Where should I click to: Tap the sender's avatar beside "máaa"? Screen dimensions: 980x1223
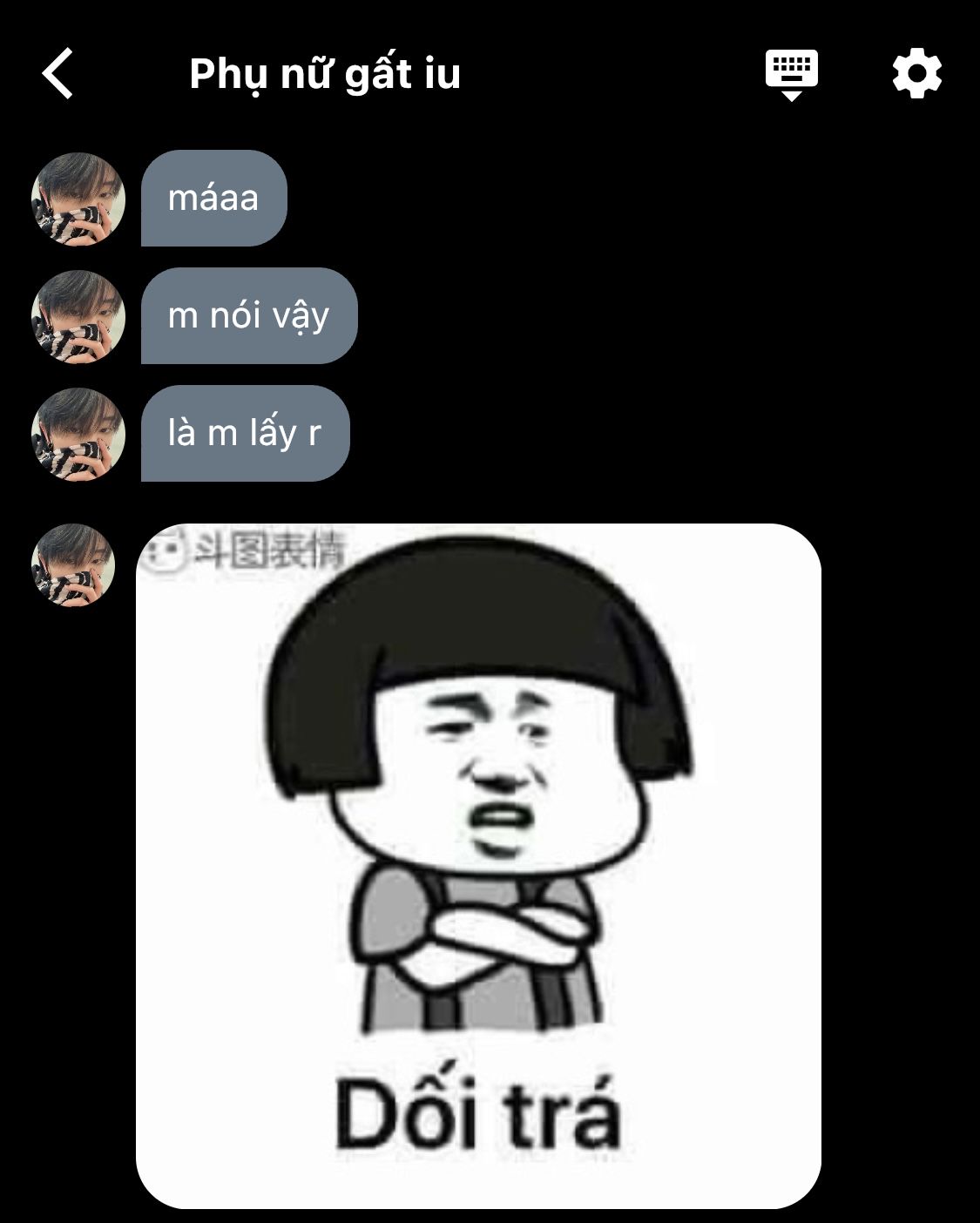coord(78,199)
